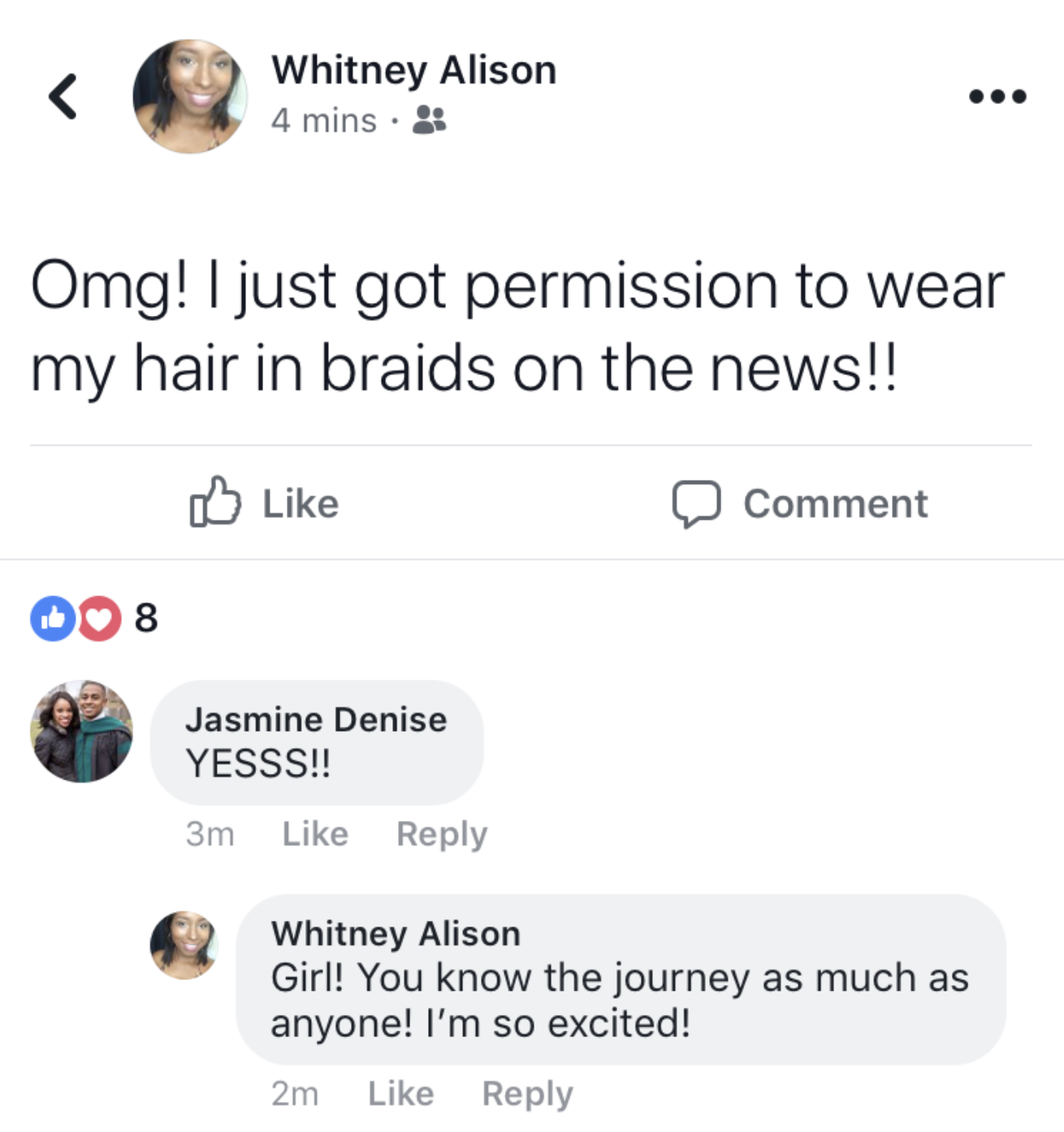Open Whitney Alison's avatar beside her reply

tap(184, 944)
